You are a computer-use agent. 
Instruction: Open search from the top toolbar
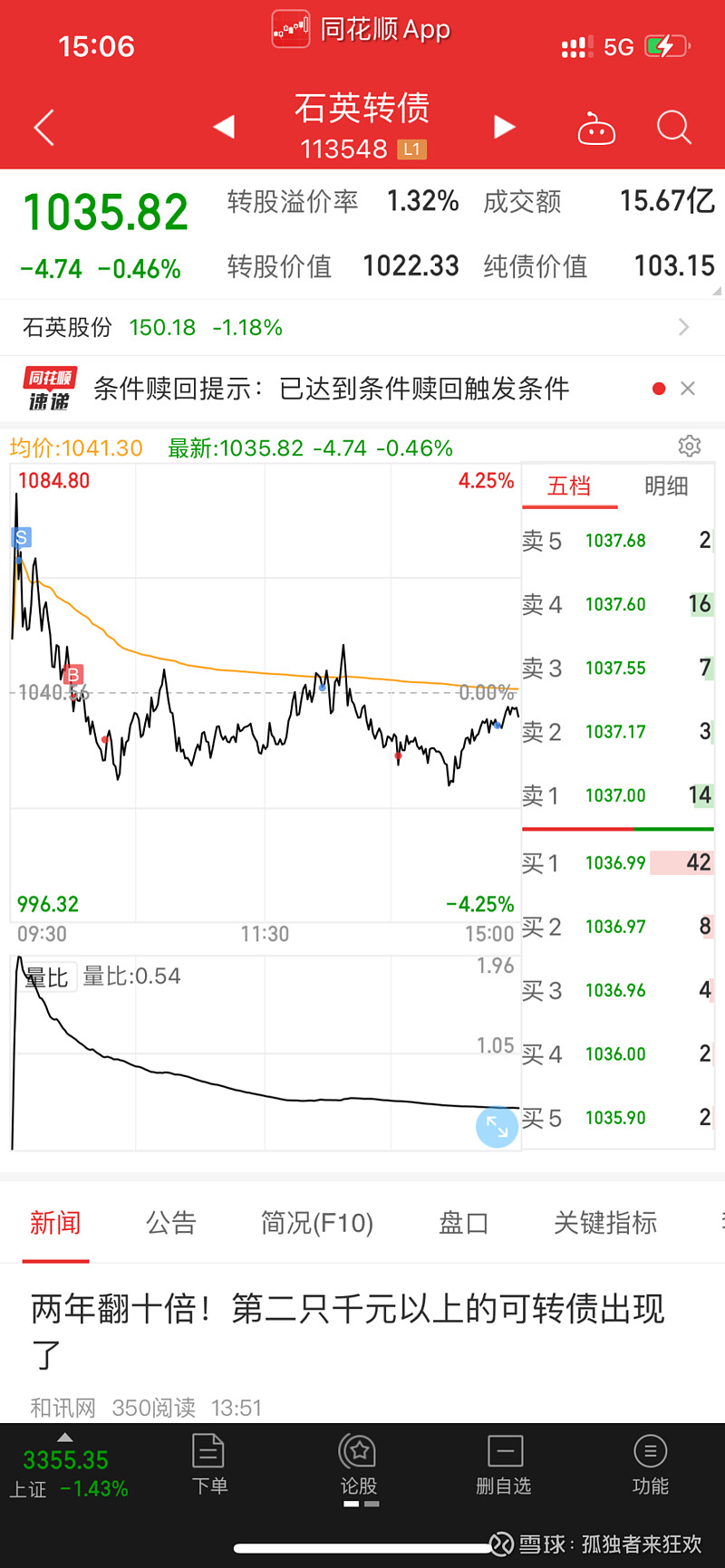tap(674, 128)
